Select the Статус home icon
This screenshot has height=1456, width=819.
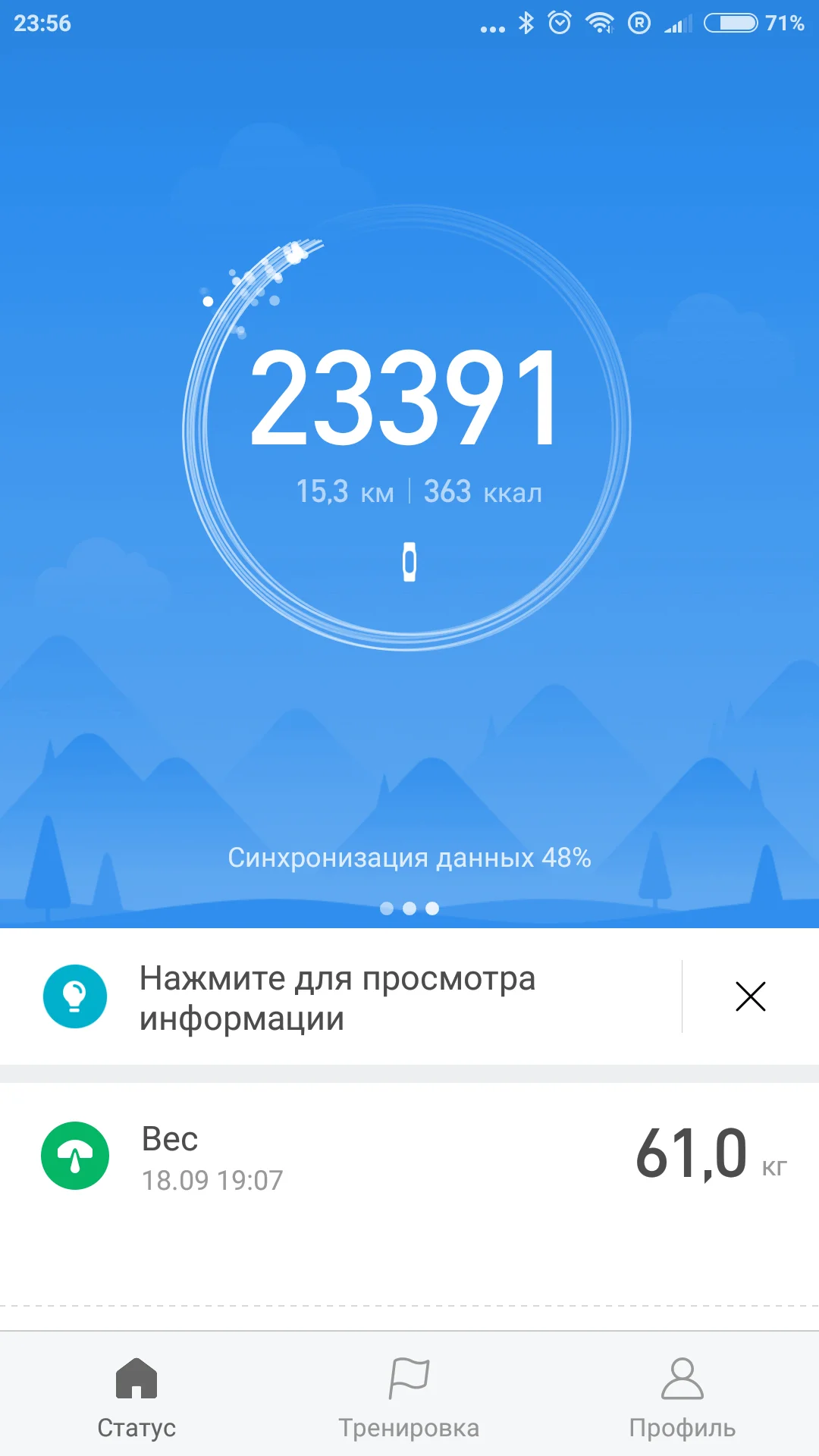pyautogui.click(x=136, y=1382)
